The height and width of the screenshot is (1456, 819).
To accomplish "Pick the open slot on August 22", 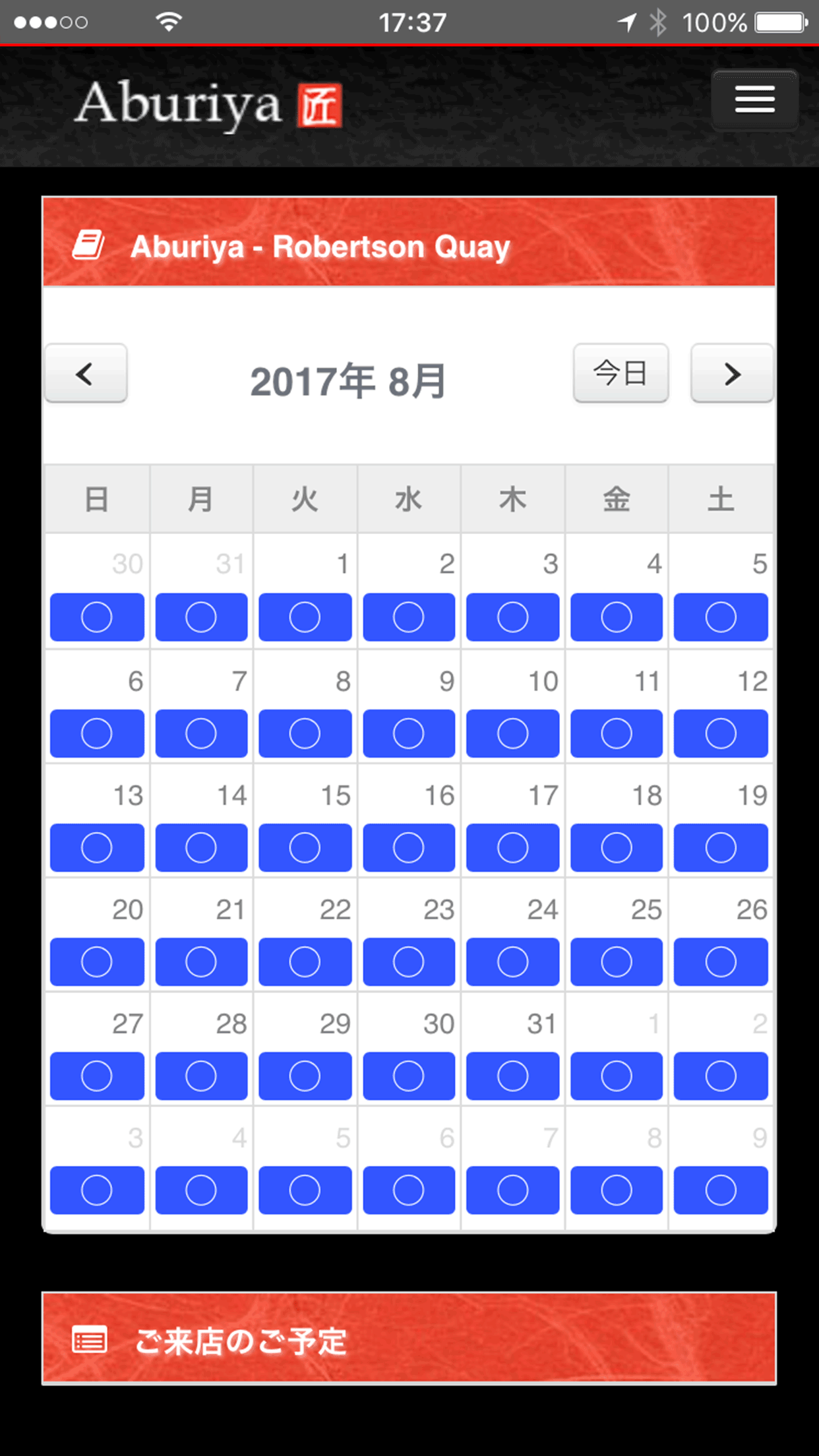I will (305, 962).
